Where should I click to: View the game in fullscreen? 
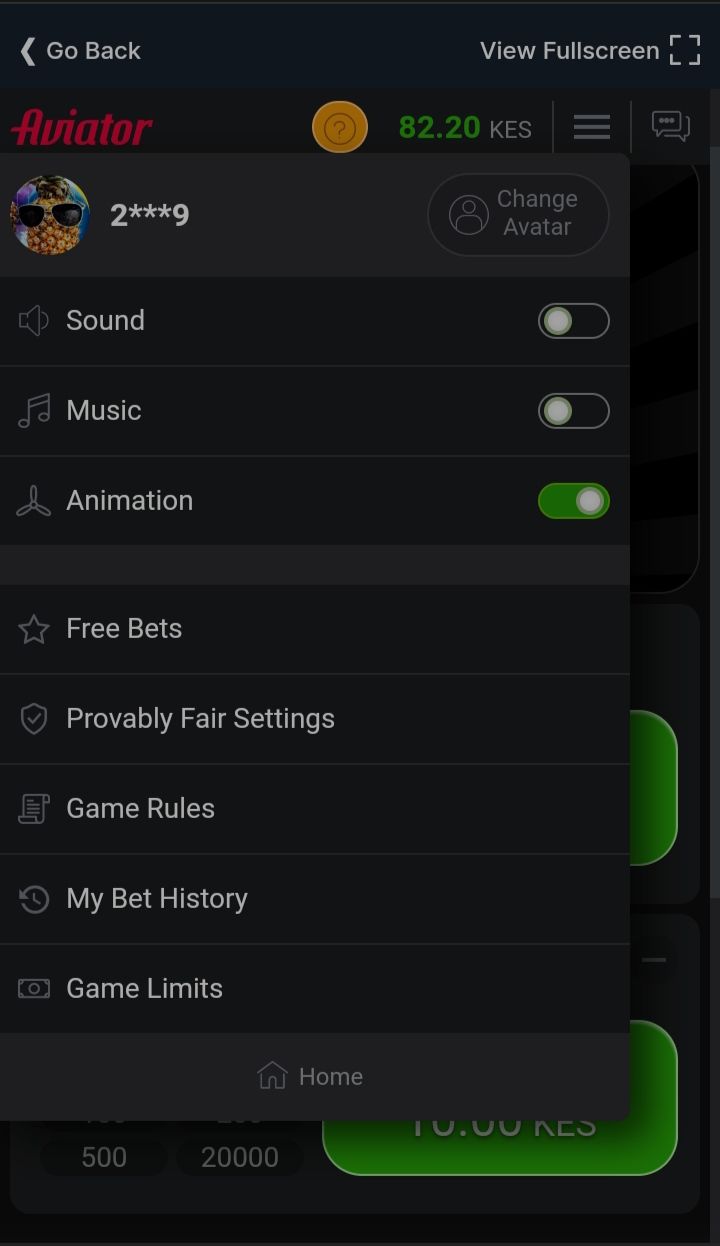click(589, 51)
